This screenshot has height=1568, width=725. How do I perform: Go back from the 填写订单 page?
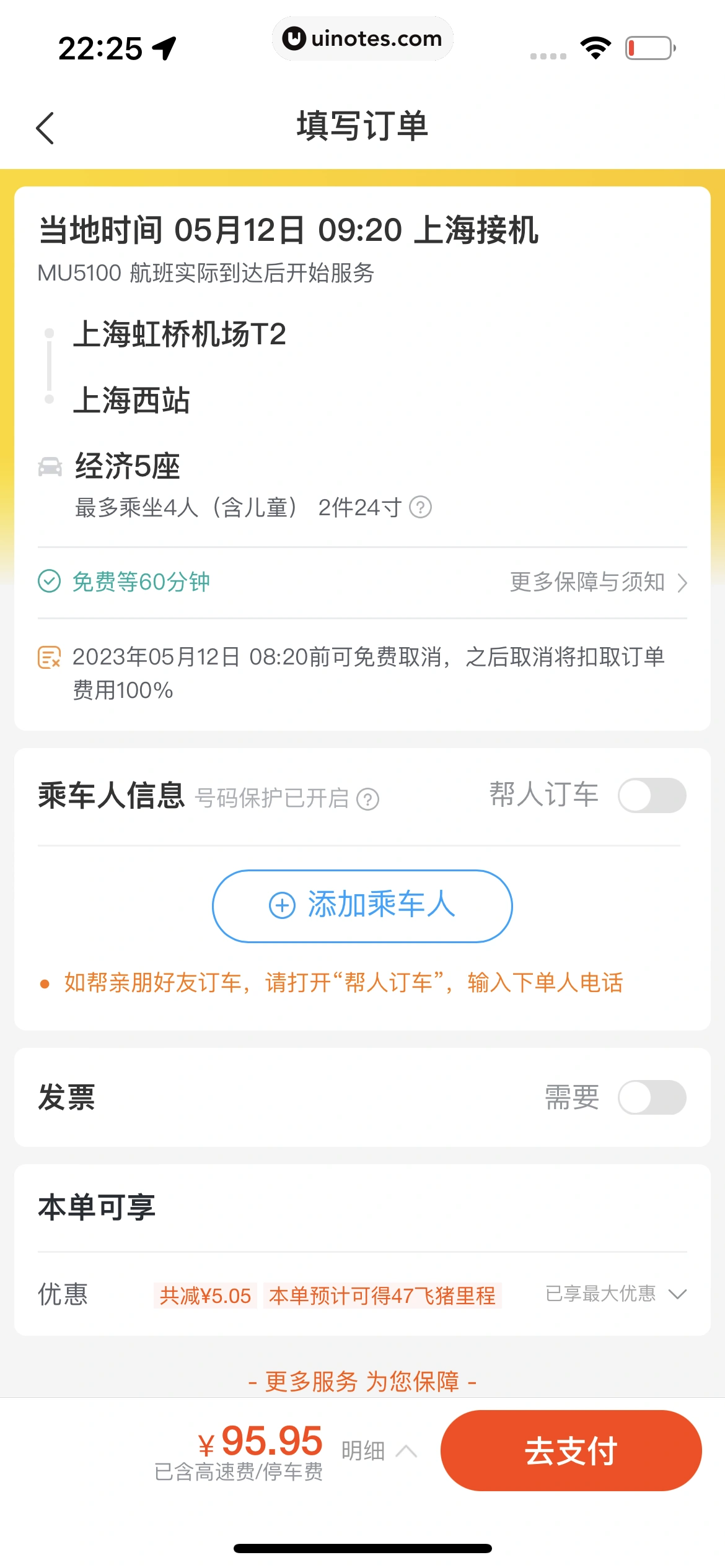pyautogui.click(x=45, y=128)
